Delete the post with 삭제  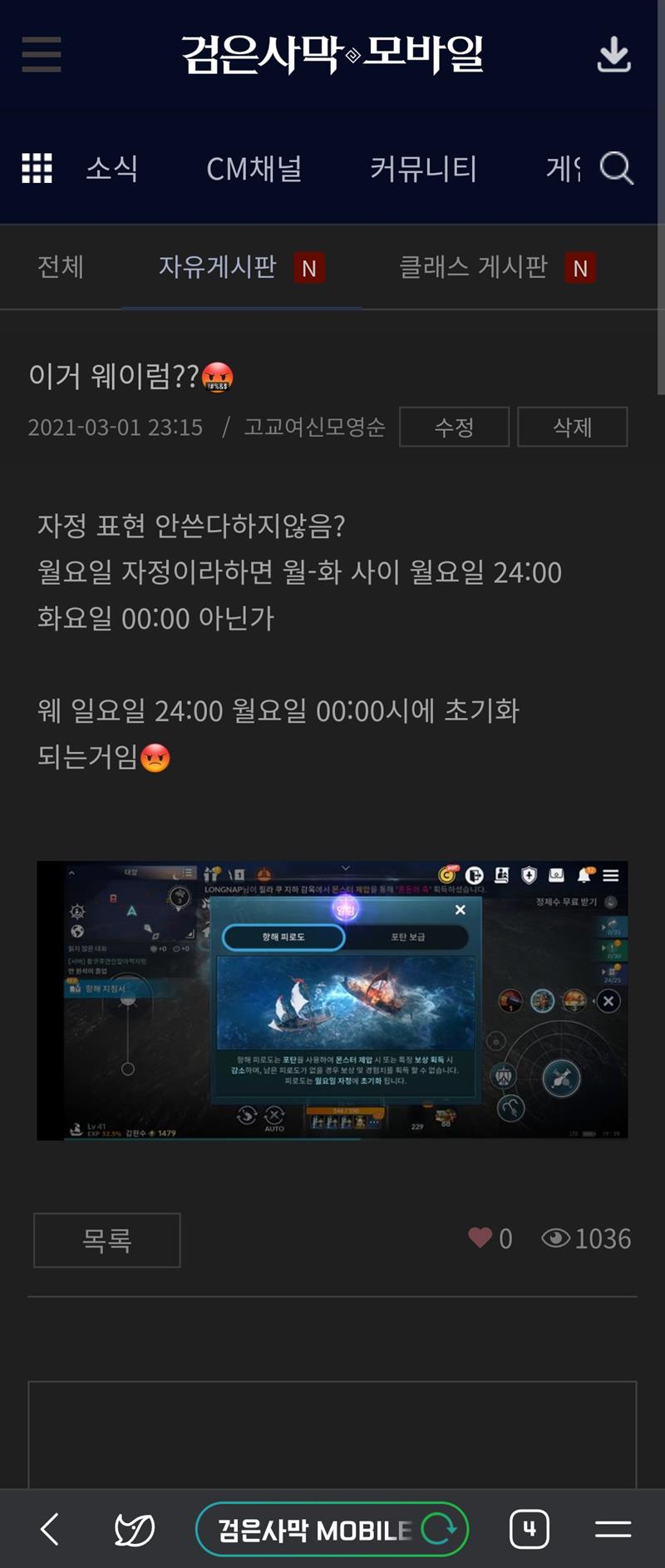[x=572, y=427]
